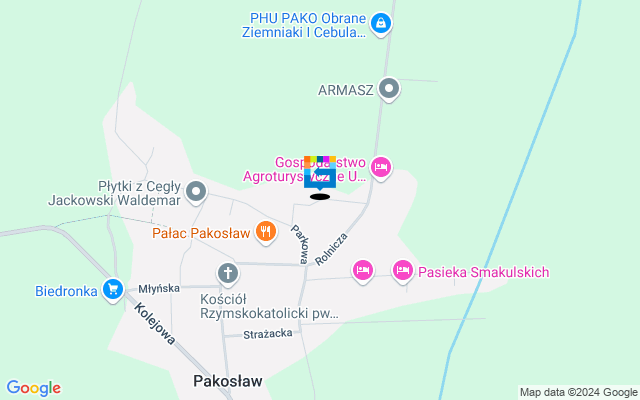Open the Gospodarstwo Agroturystyczne lodging pin
This screenshot has width=640, height=400.
point(380,167)
